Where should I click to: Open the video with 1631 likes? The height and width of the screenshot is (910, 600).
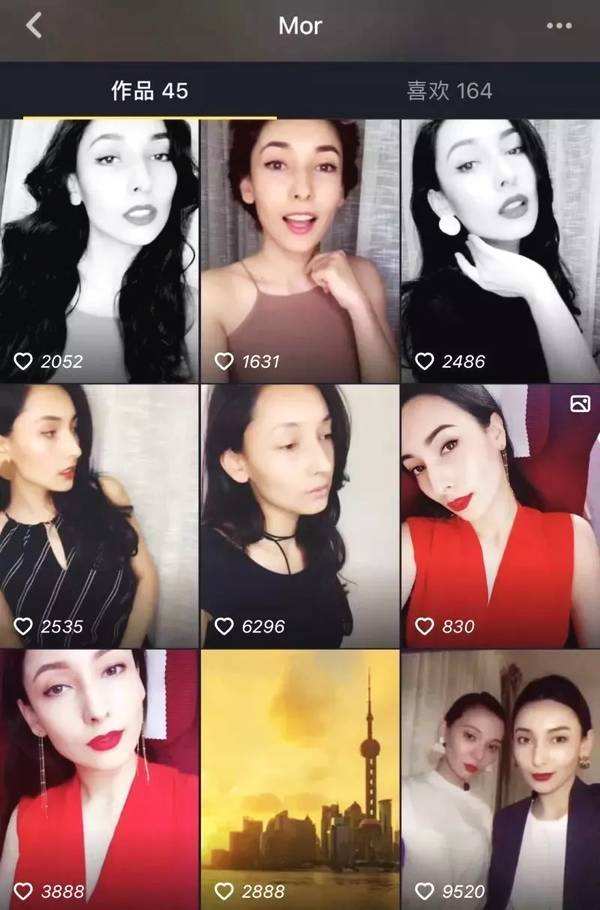pyautogui.click(x=299, y=250)
